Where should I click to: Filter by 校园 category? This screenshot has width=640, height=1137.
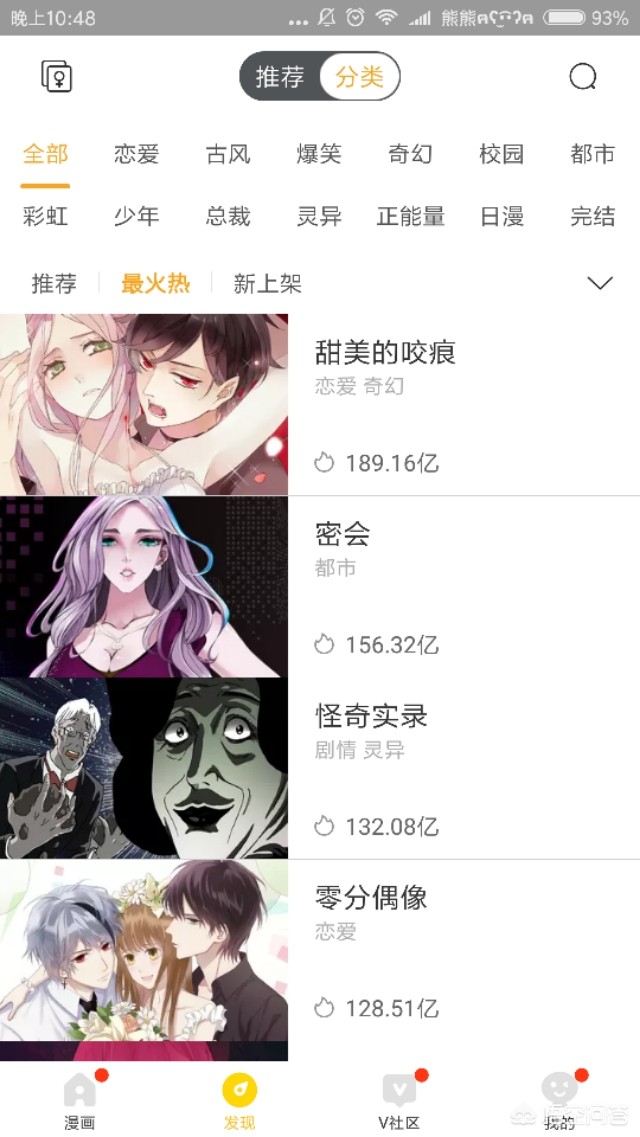click(x=501, y=154)
